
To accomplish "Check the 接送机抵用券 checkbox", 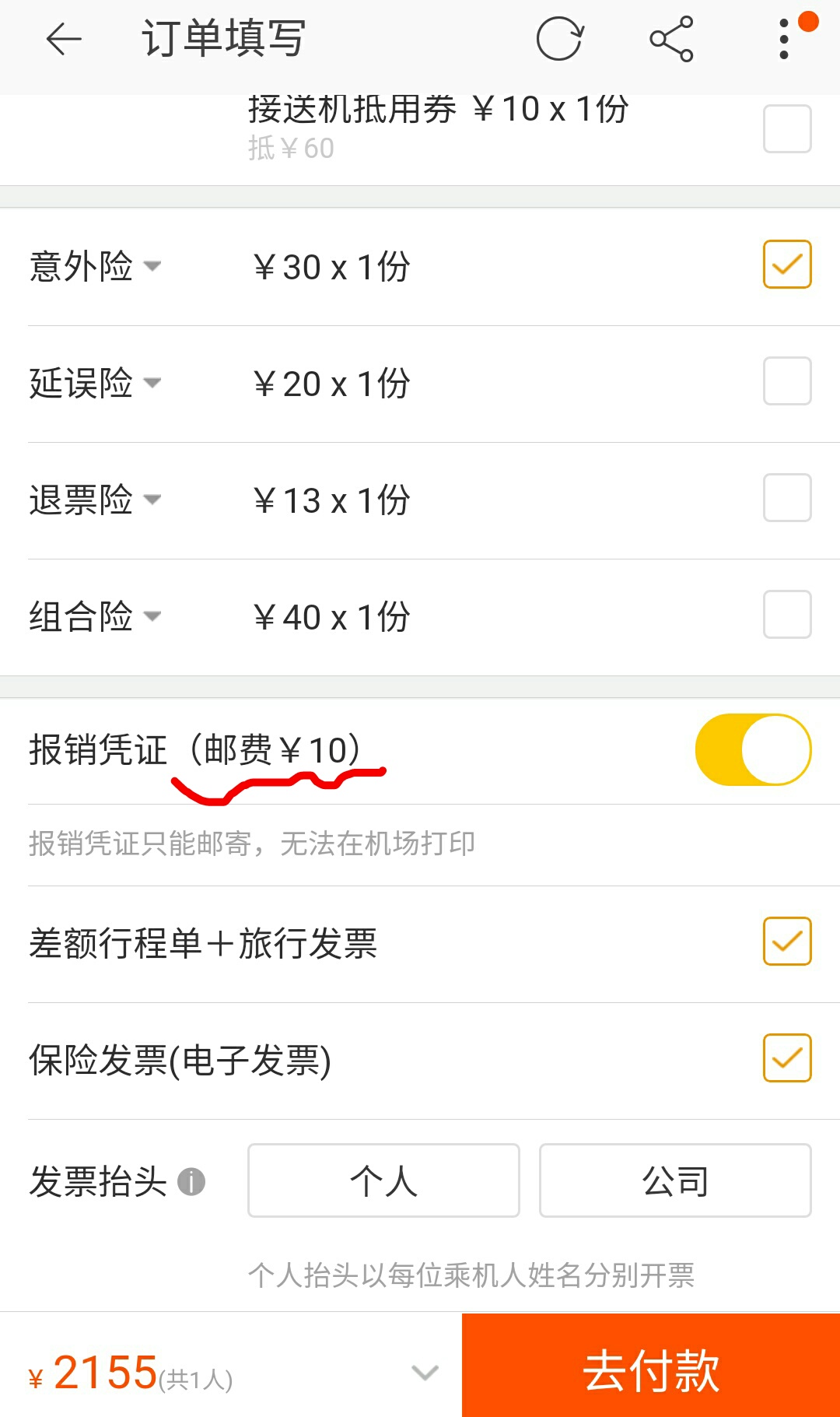I will tap(787, 128).
